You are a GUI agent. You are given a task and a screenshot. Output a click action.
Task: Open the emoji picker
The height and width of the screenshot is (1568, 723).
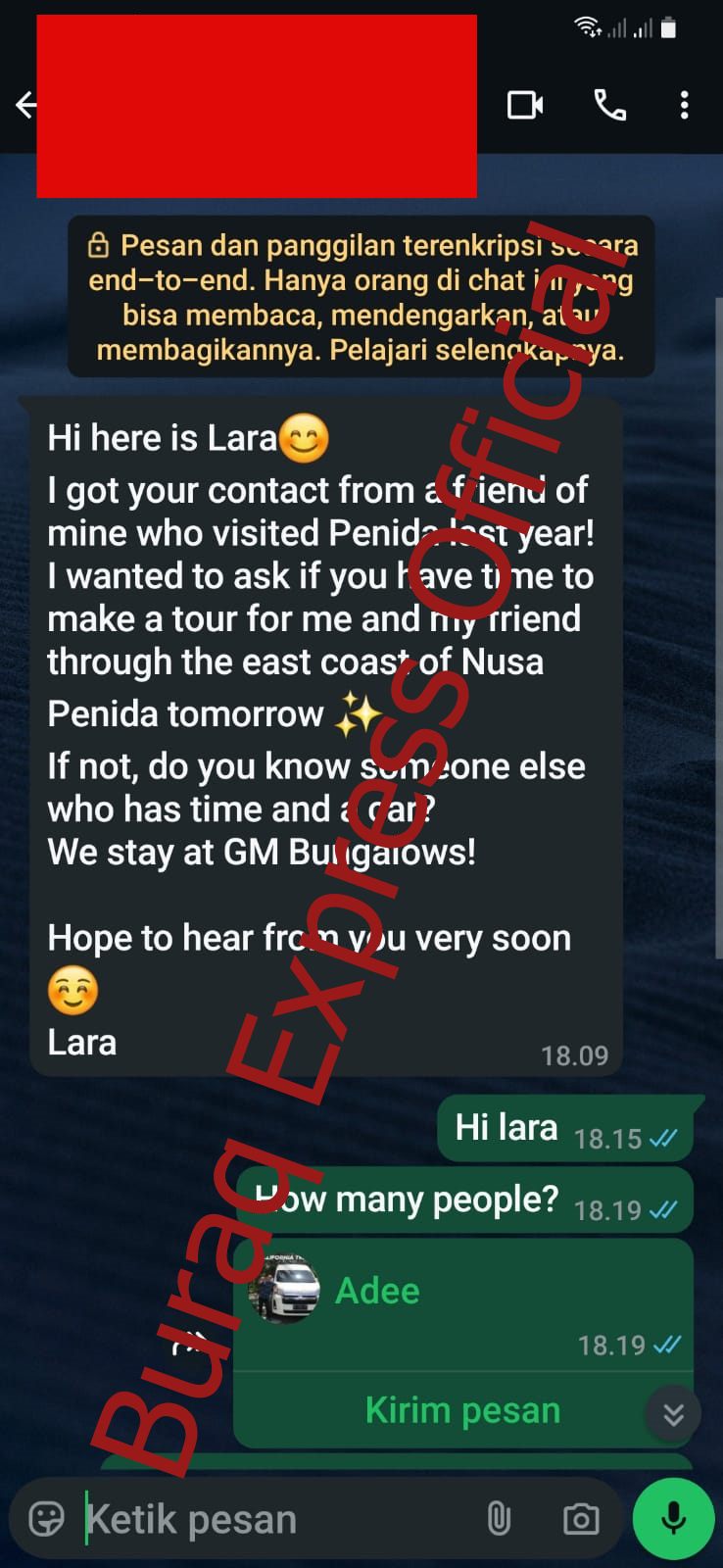click(x=46, y=1519)
